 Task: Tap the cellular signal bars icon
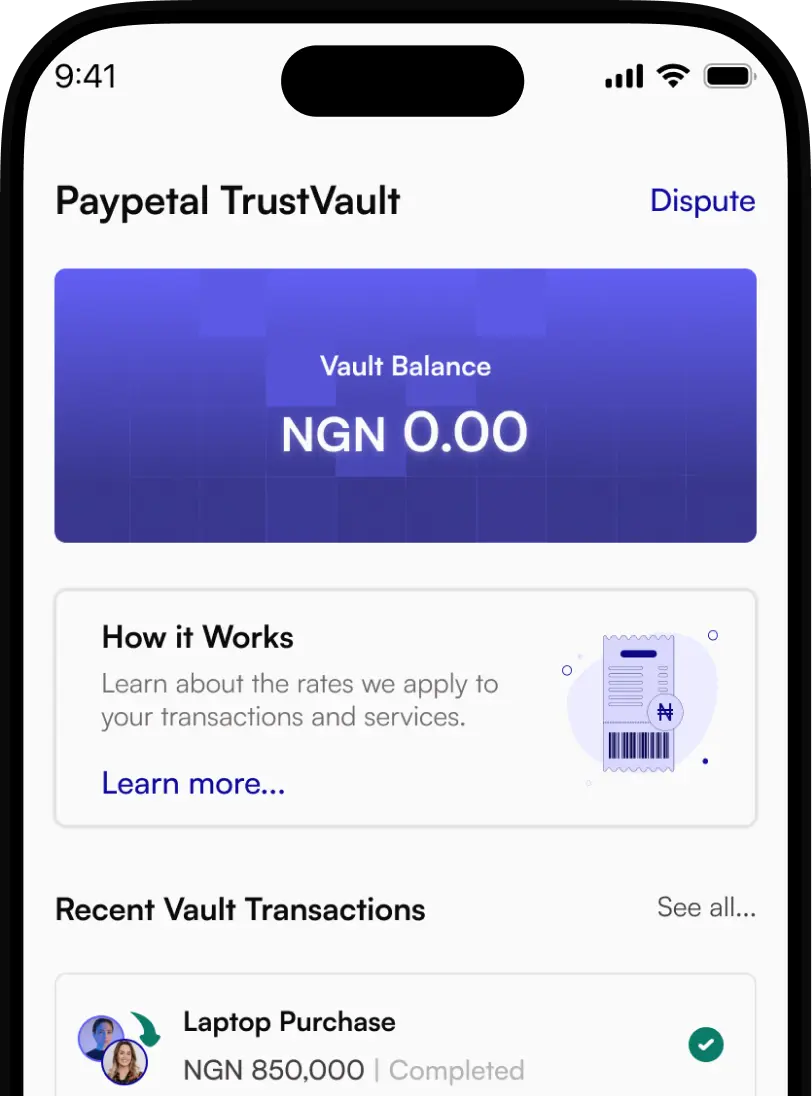tap(622, 74)
